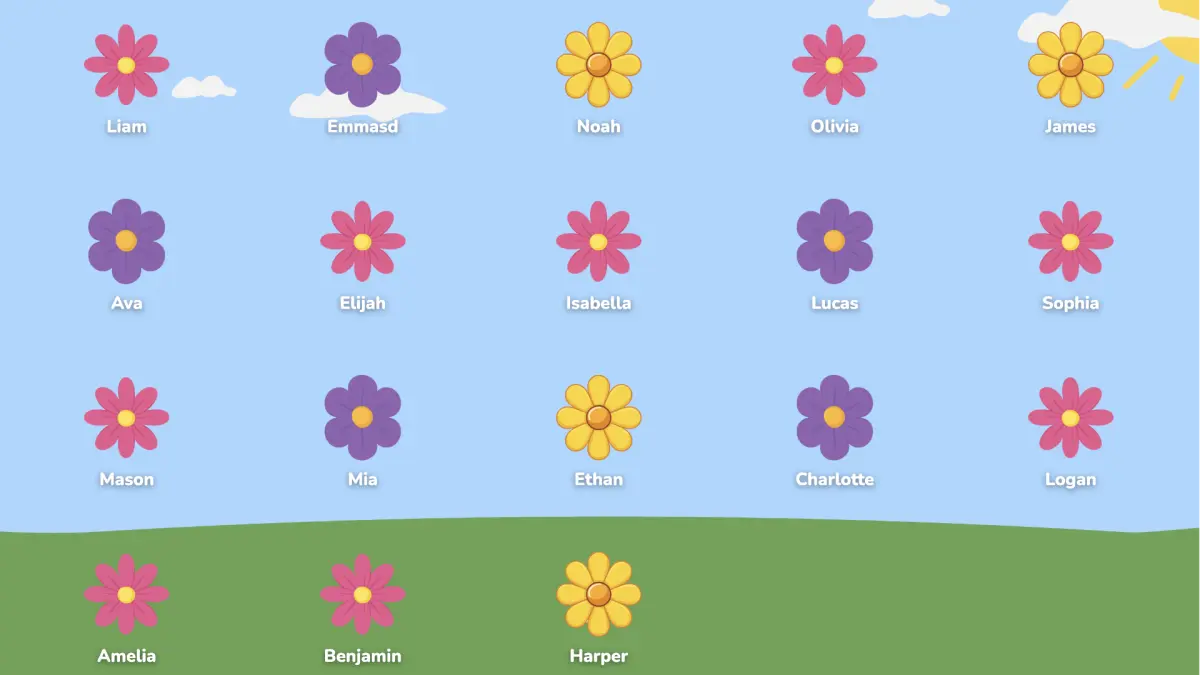Select Ethan's yellow flower
The image size is (1200, 675).
[x=598, y=417]
